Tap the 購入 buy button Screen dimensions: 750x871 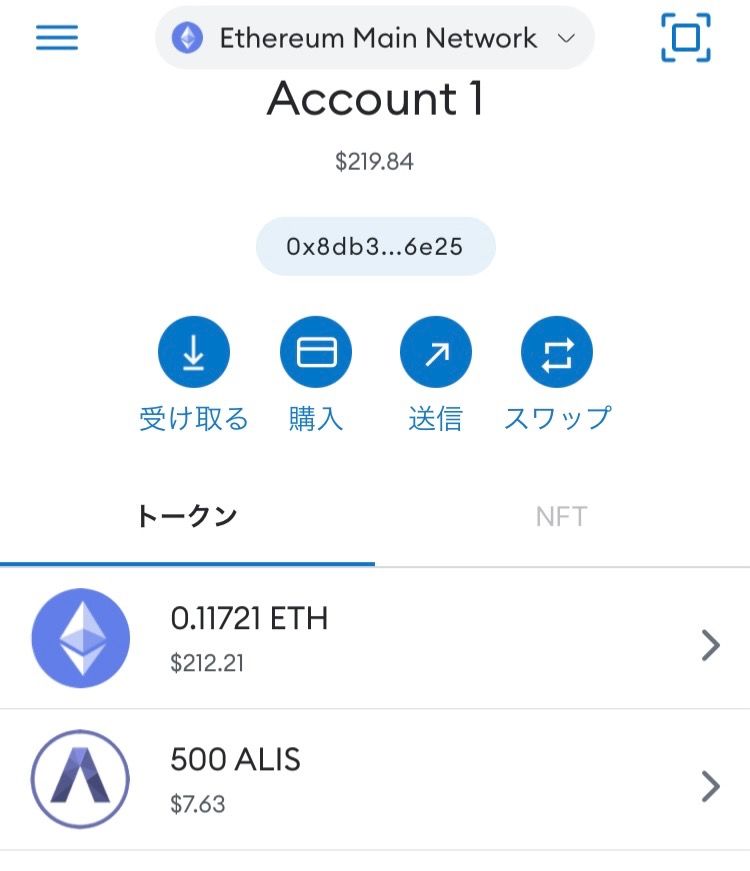click(316, 354)
